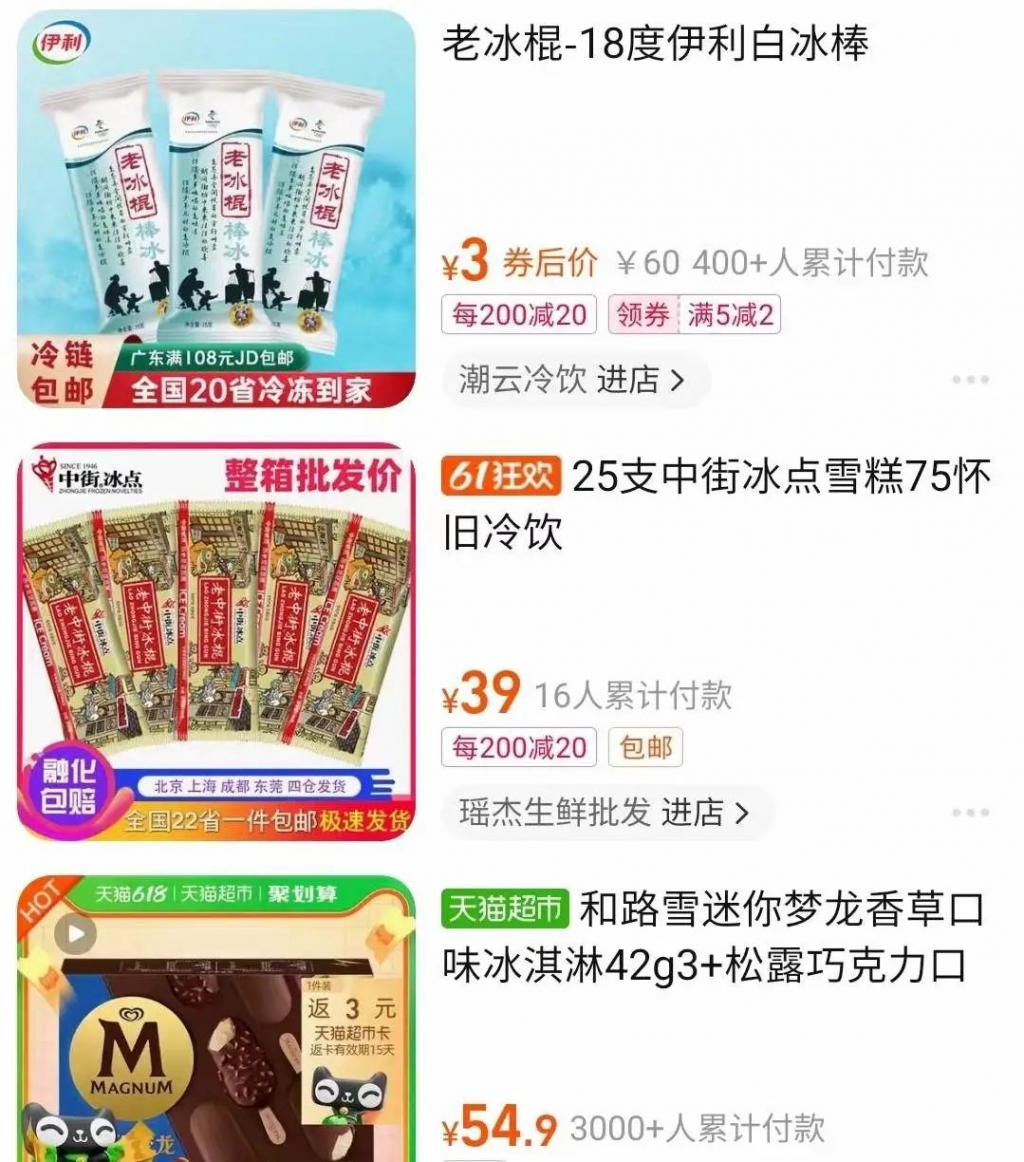The image size is (1024, 1162).
Task: Enter the 瑶杰生鲜批发 store
Action: click(x=606, y=812)
